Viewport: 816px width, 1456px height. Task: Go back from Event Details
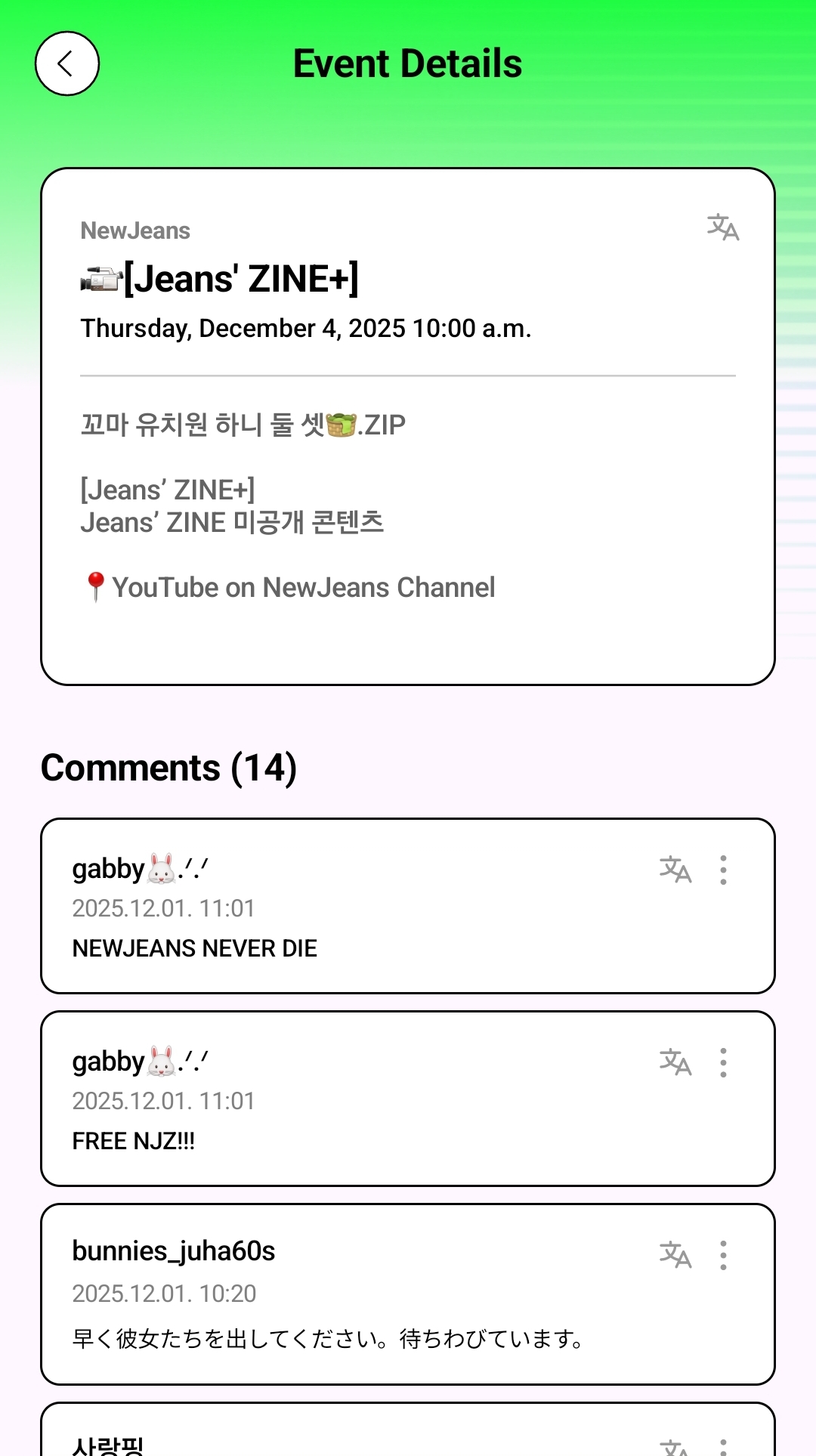click(67, 63)
